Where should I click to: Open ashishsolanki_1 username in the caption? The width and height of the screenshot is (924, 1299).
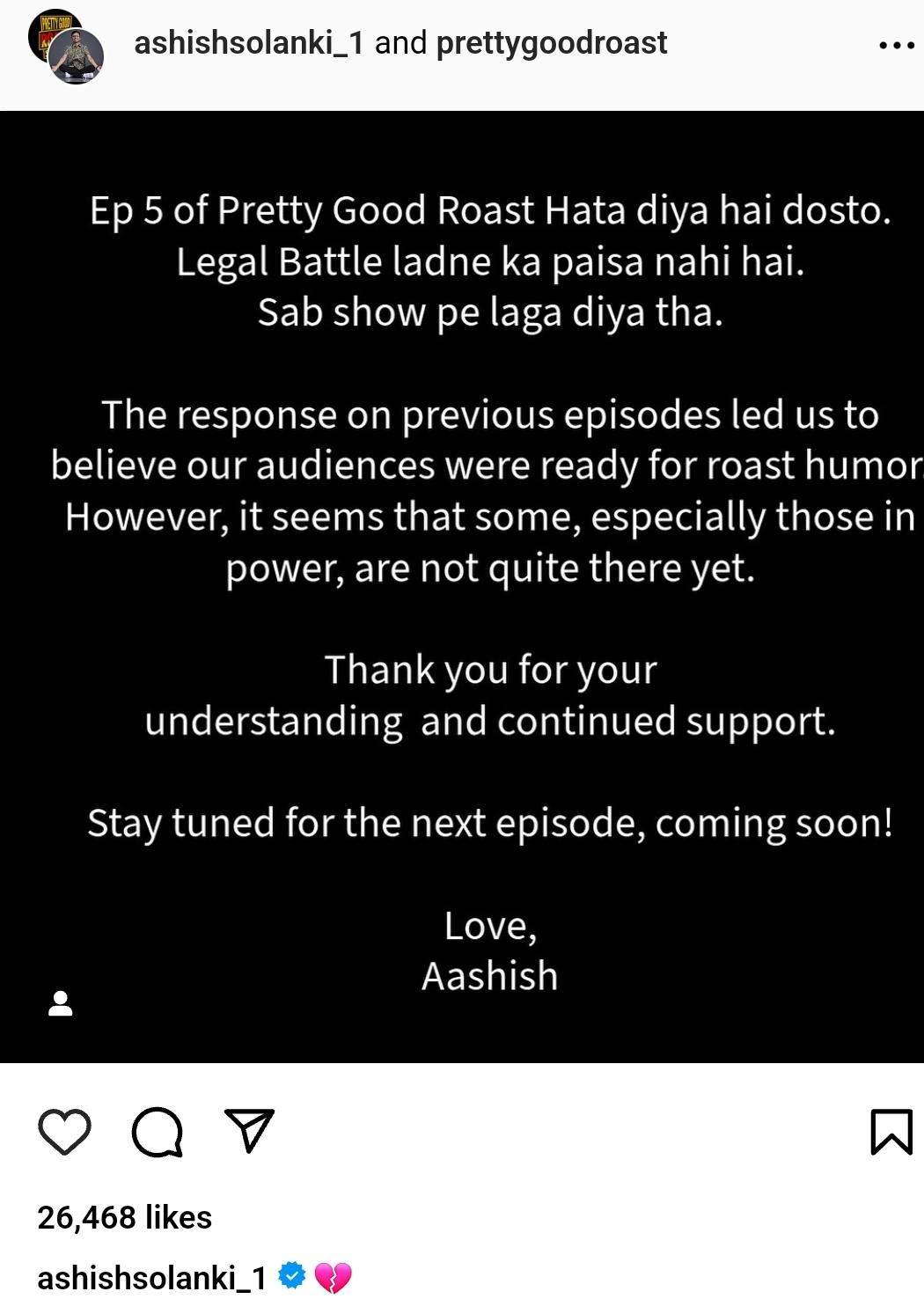pos(152,1278)
